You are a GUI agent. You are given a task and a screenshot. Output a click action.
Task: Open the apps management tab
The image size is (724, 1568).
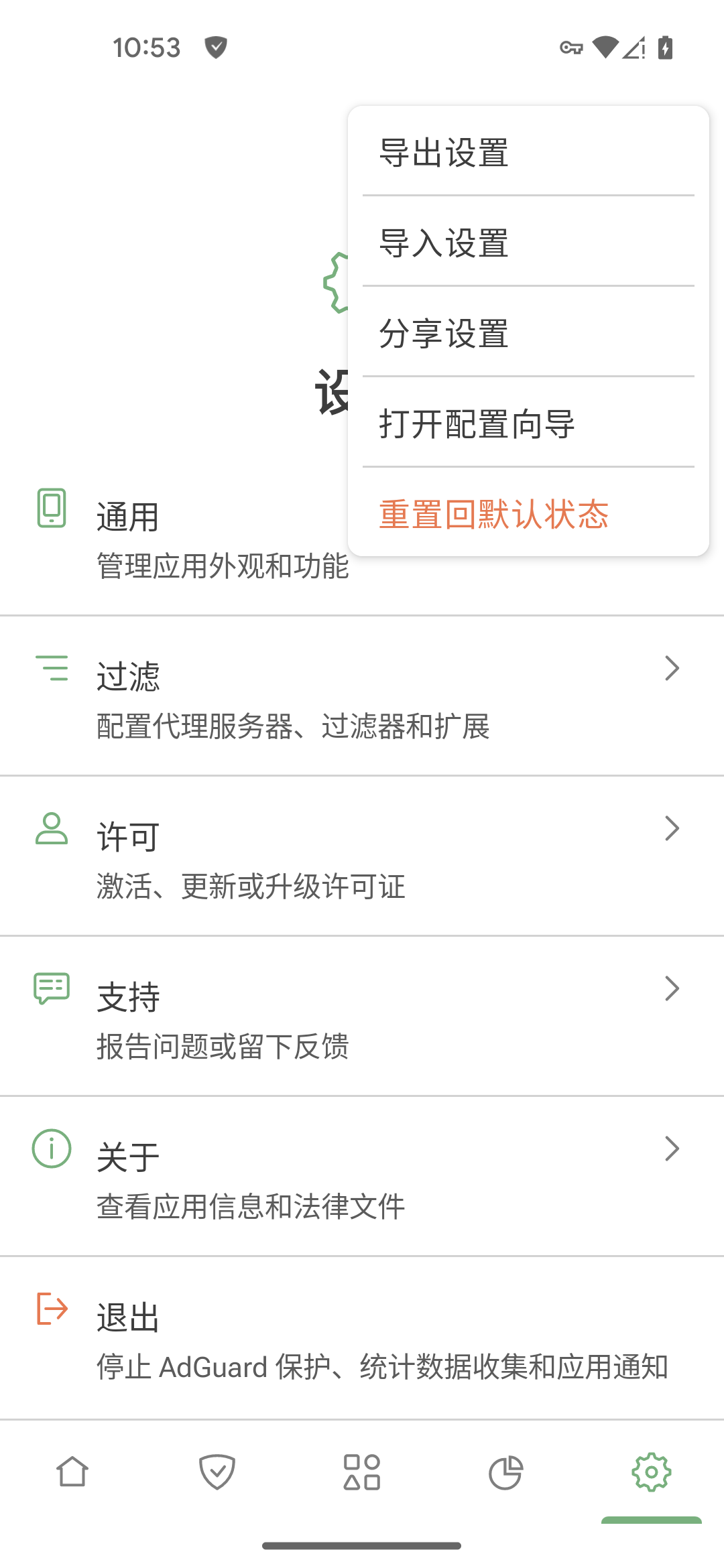[362, 1472]
